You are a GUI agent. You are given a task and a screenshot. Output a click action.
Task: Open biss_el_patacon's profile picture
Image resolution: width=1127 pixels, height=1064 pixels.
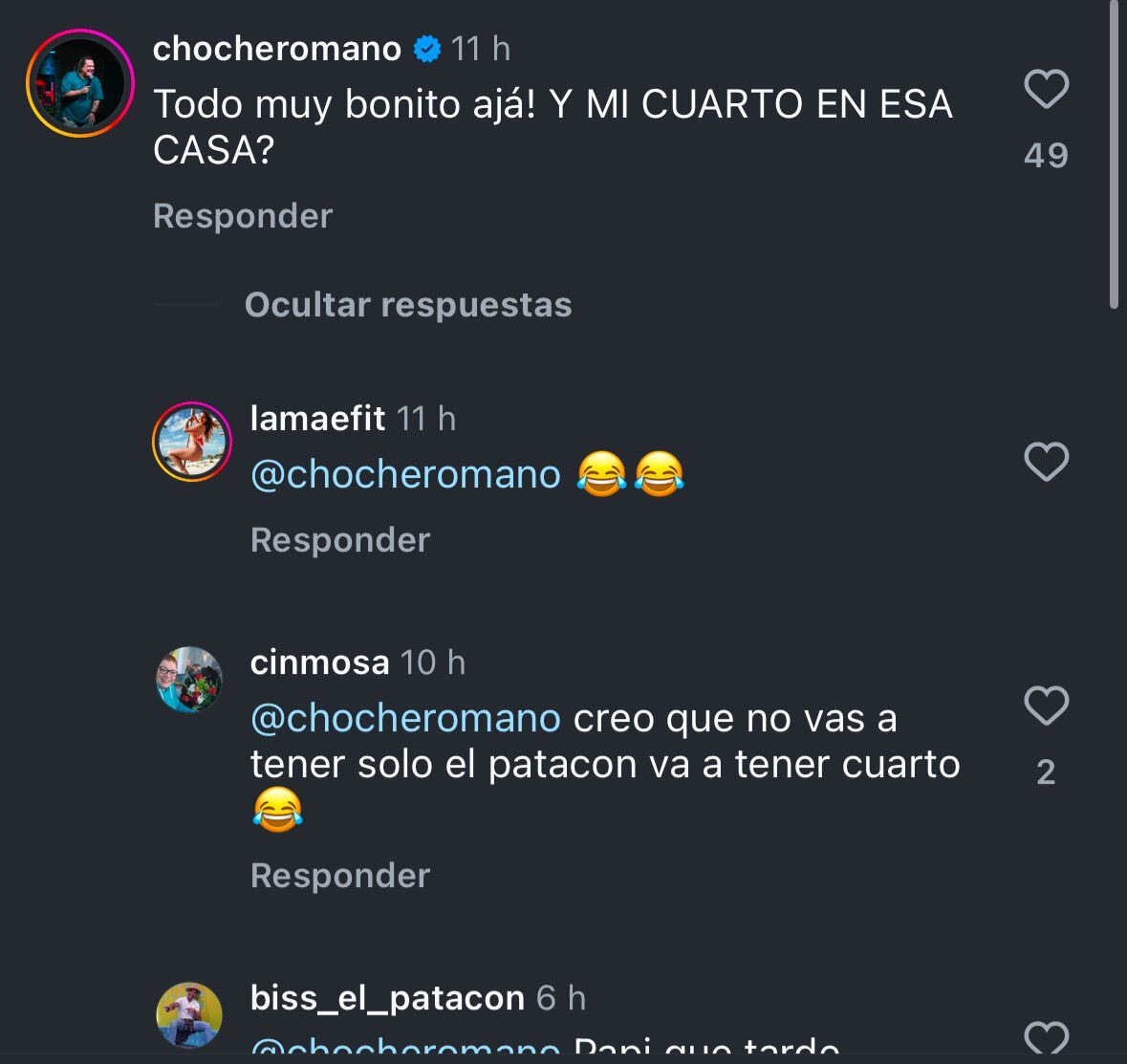pos(189,1015)
